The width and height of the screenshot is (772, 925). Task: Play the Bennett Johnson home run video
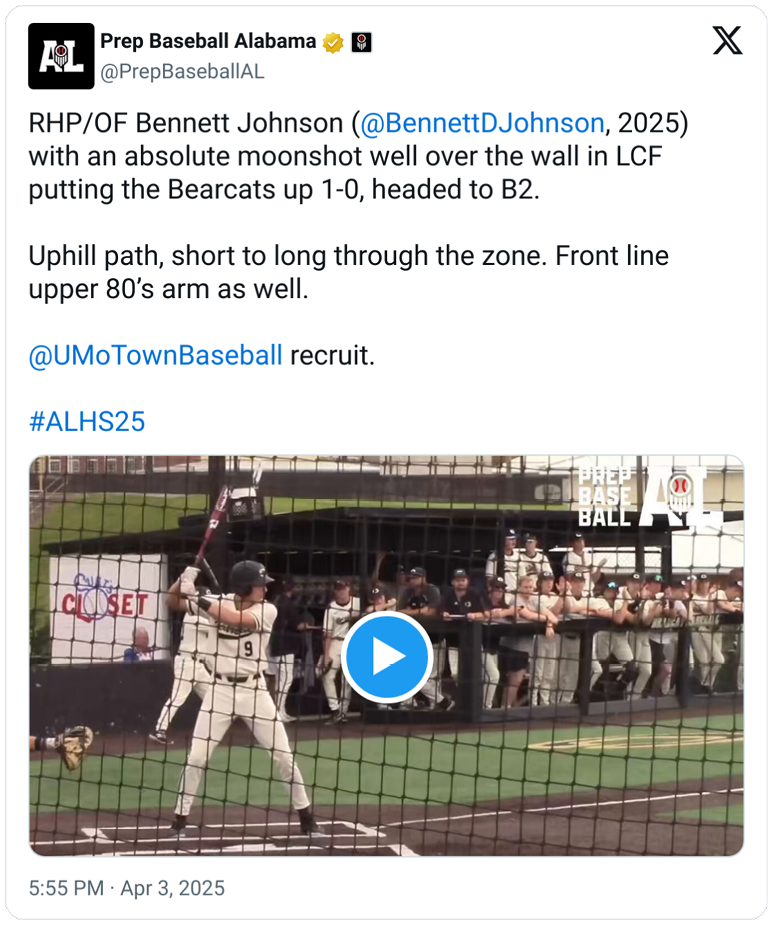(x=386, y=657)
